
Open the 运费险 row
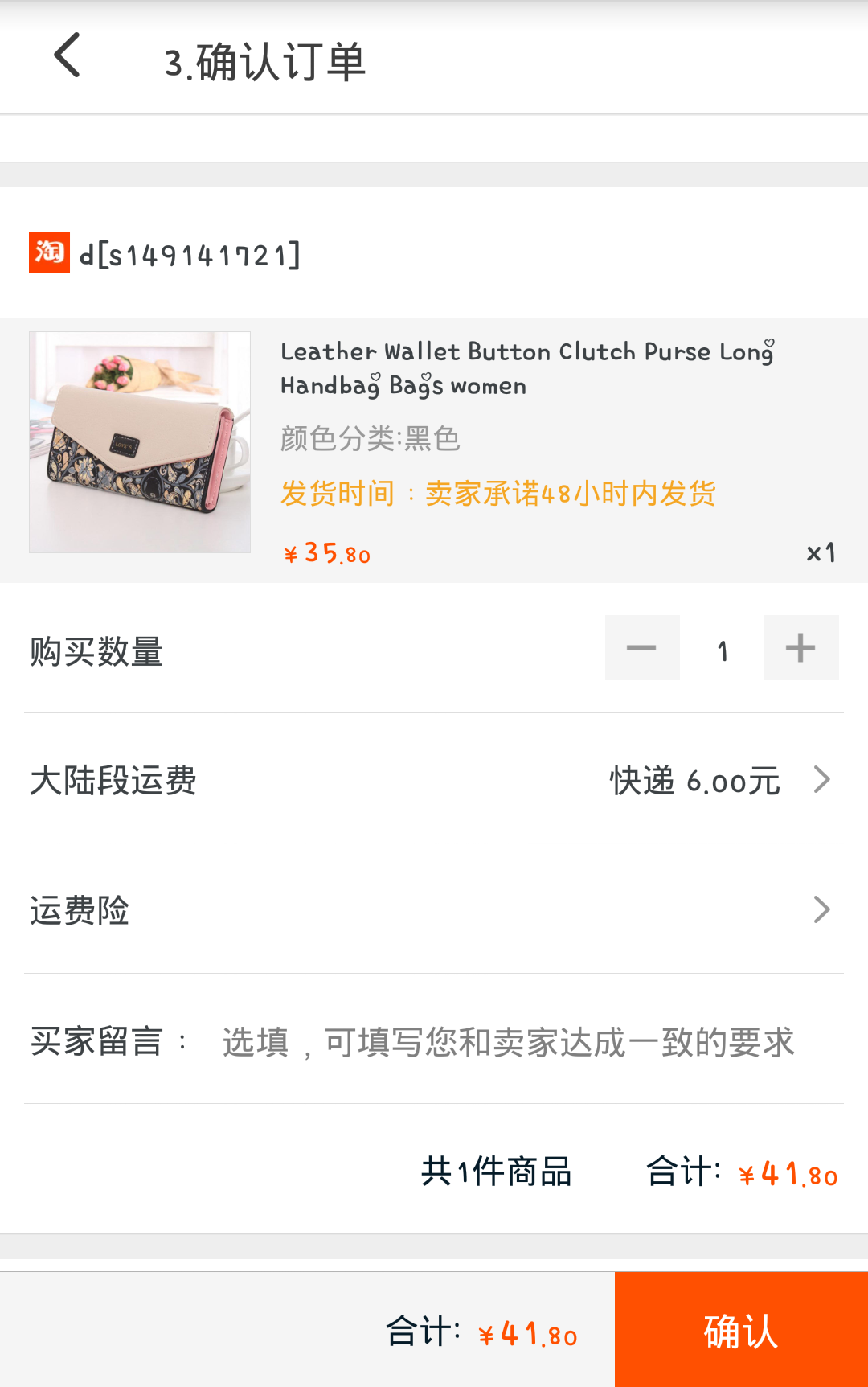[x=434, y=910]
